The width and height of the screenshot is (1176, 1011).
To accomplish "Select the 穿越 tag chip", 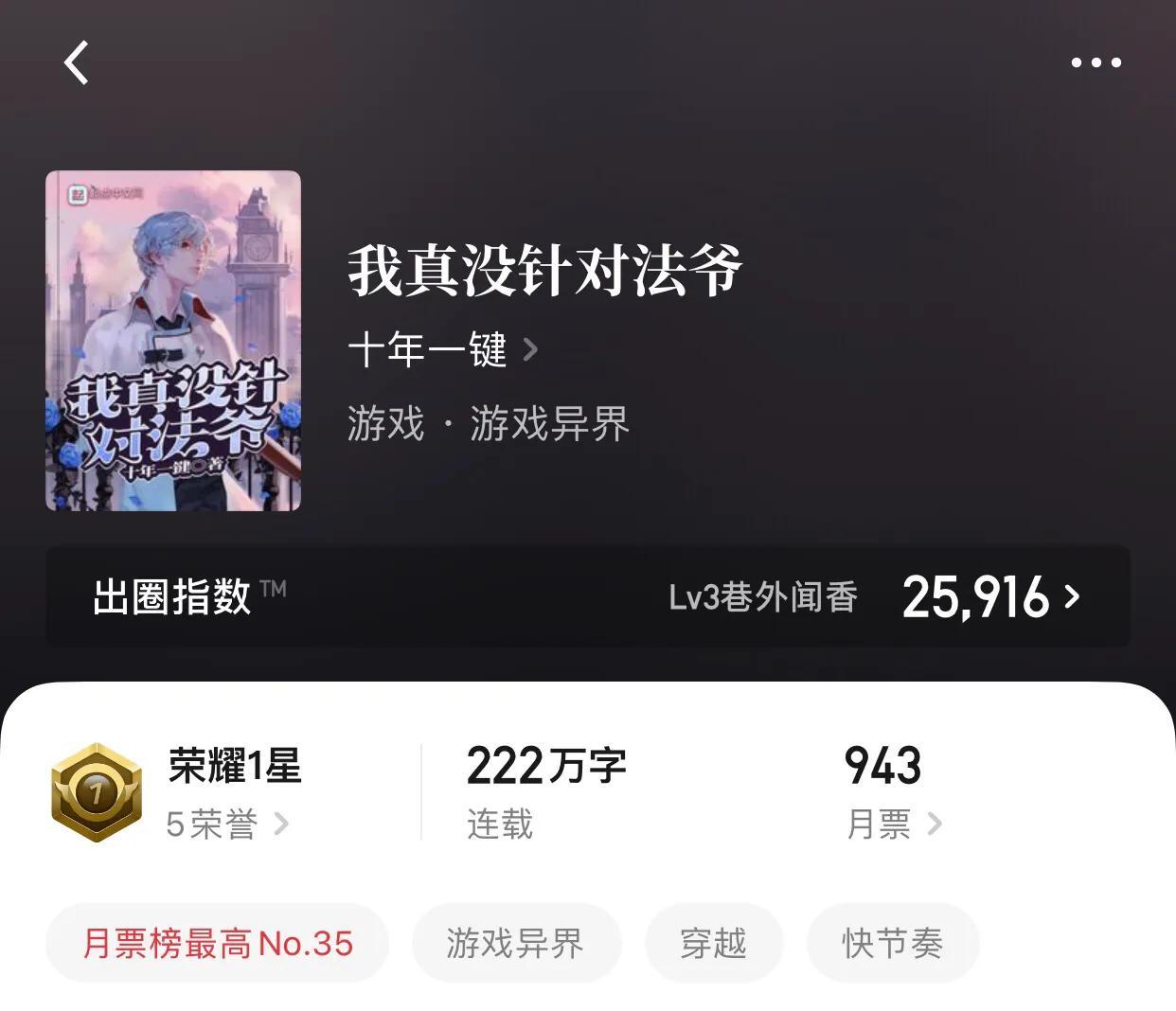I will point(713,943).
